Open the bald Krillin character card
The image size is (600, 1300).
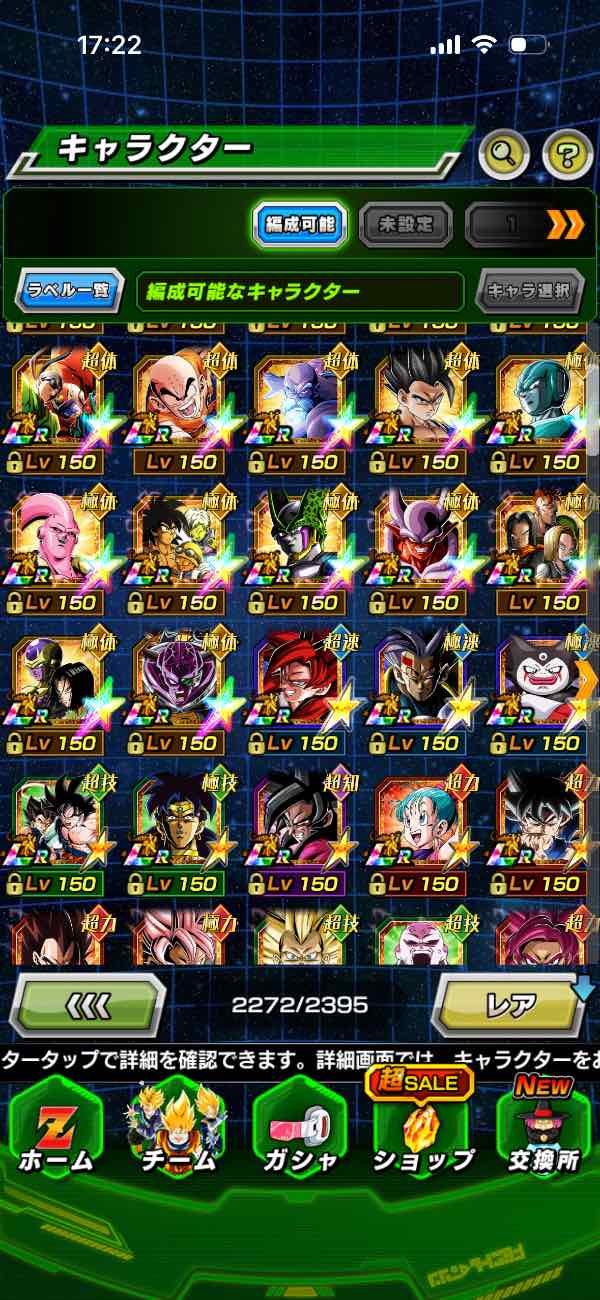coord(178,400)
